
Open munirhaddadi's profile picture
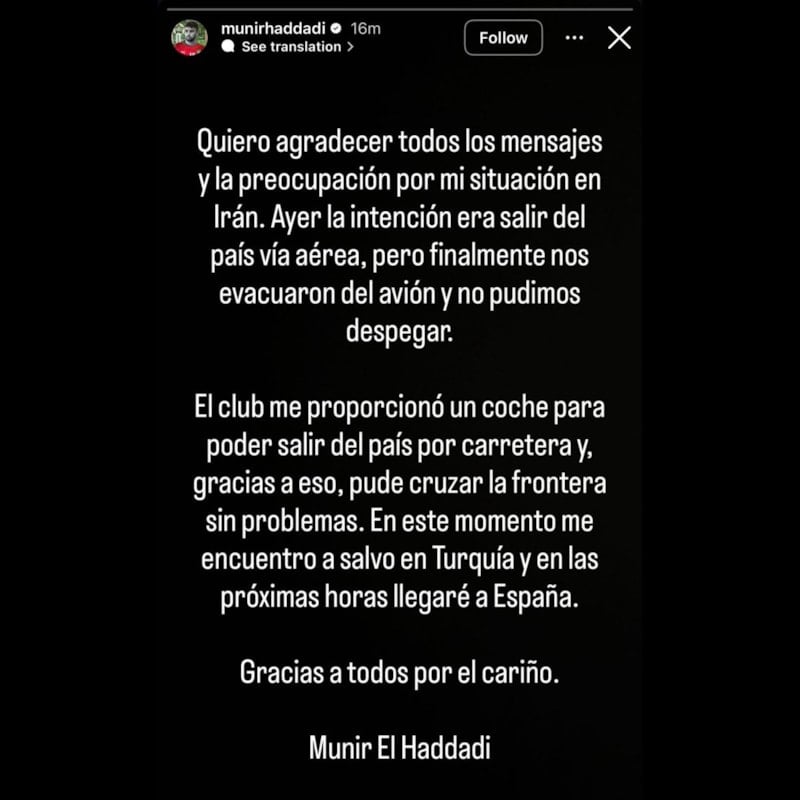pos(188,38)
